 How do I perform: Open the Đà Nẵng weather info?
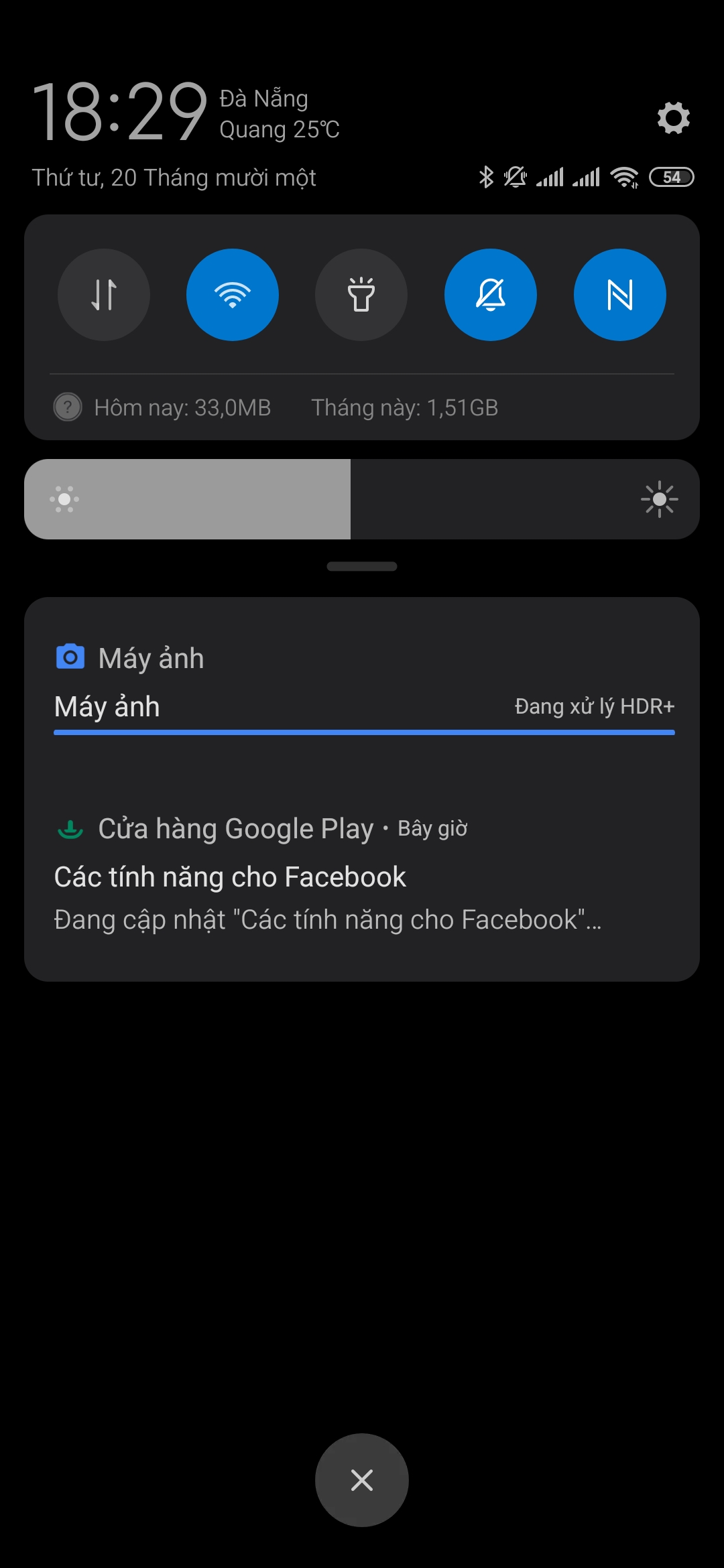(280, 114)
